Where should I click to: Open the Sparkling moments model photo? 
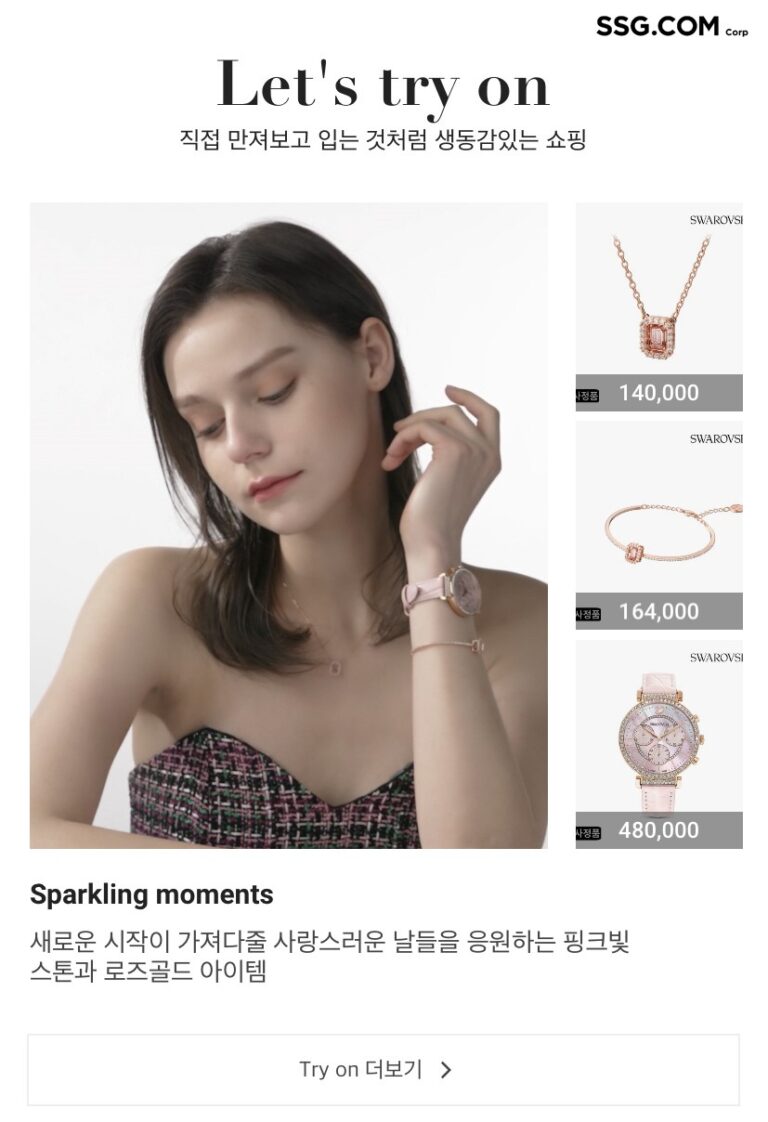(x=288, y=525)
